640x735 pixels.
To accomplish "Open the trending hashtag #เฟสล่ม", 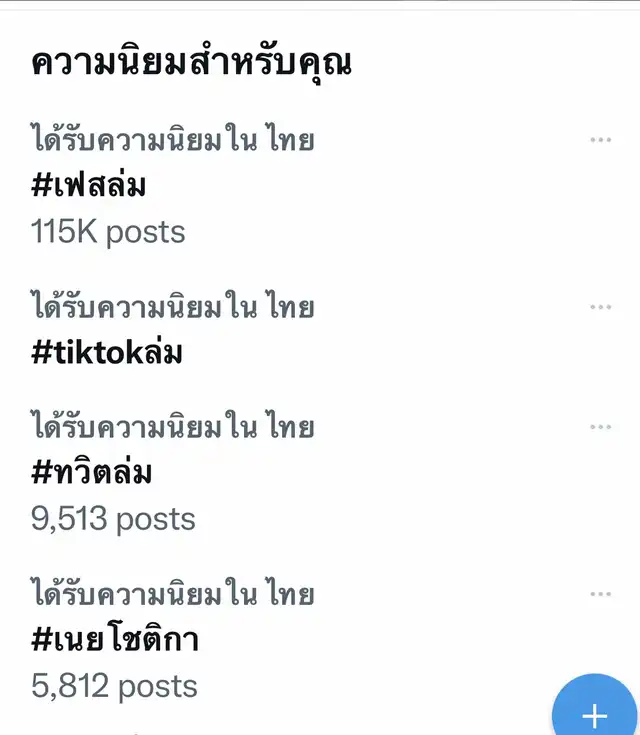I will click(x=89, y=186).
